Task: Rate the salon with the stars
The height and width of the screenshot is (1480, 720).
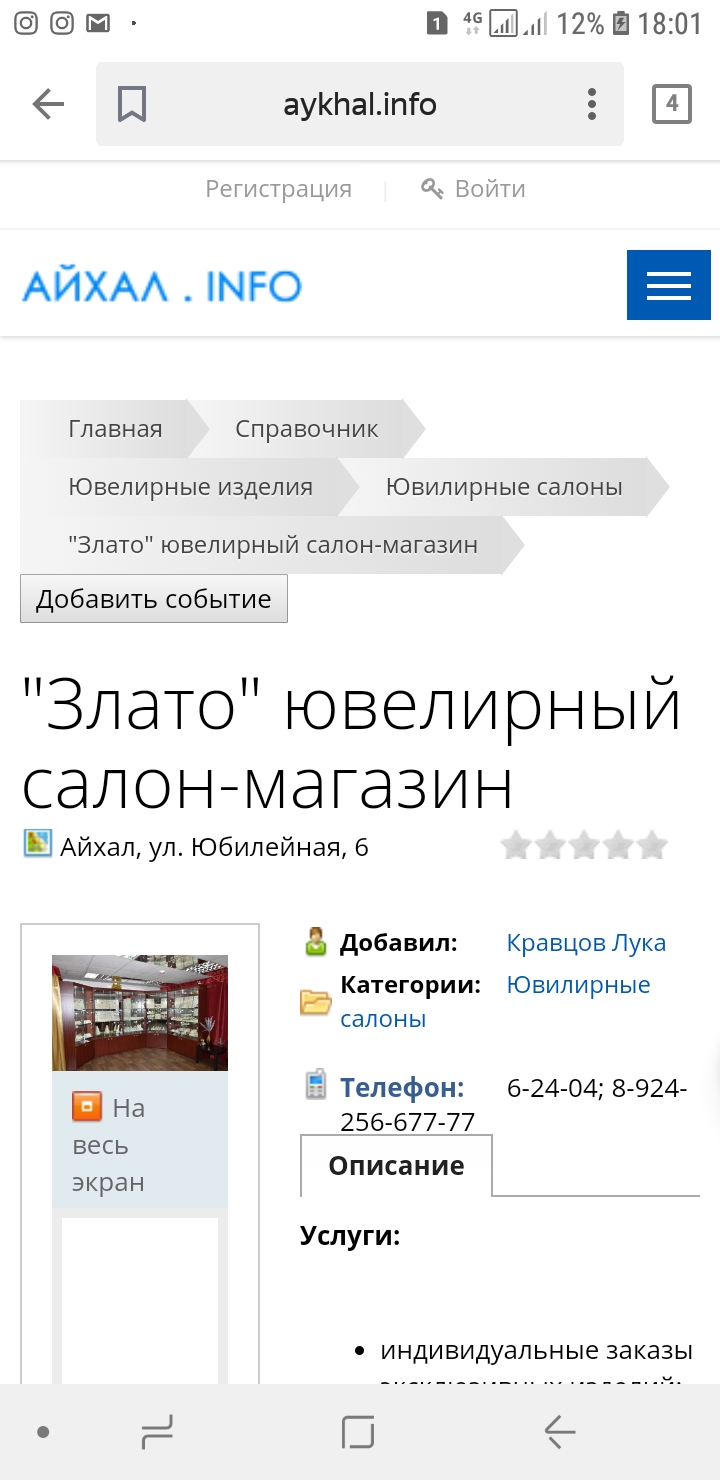Action: (584, 846)
